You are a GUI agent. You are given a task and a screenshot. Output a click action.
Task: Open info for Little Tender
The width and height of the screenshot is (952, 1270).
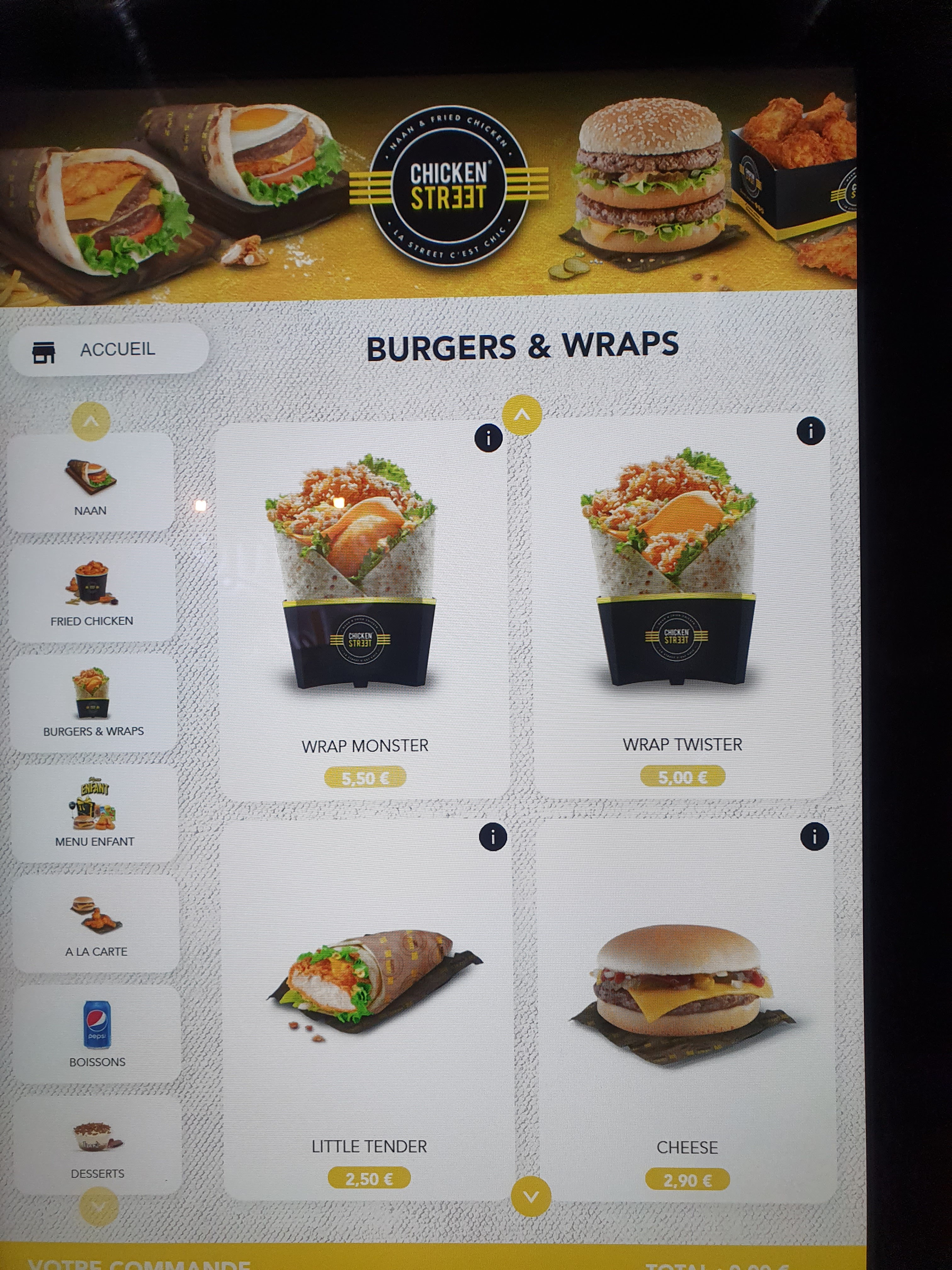[x=492, y=837]
